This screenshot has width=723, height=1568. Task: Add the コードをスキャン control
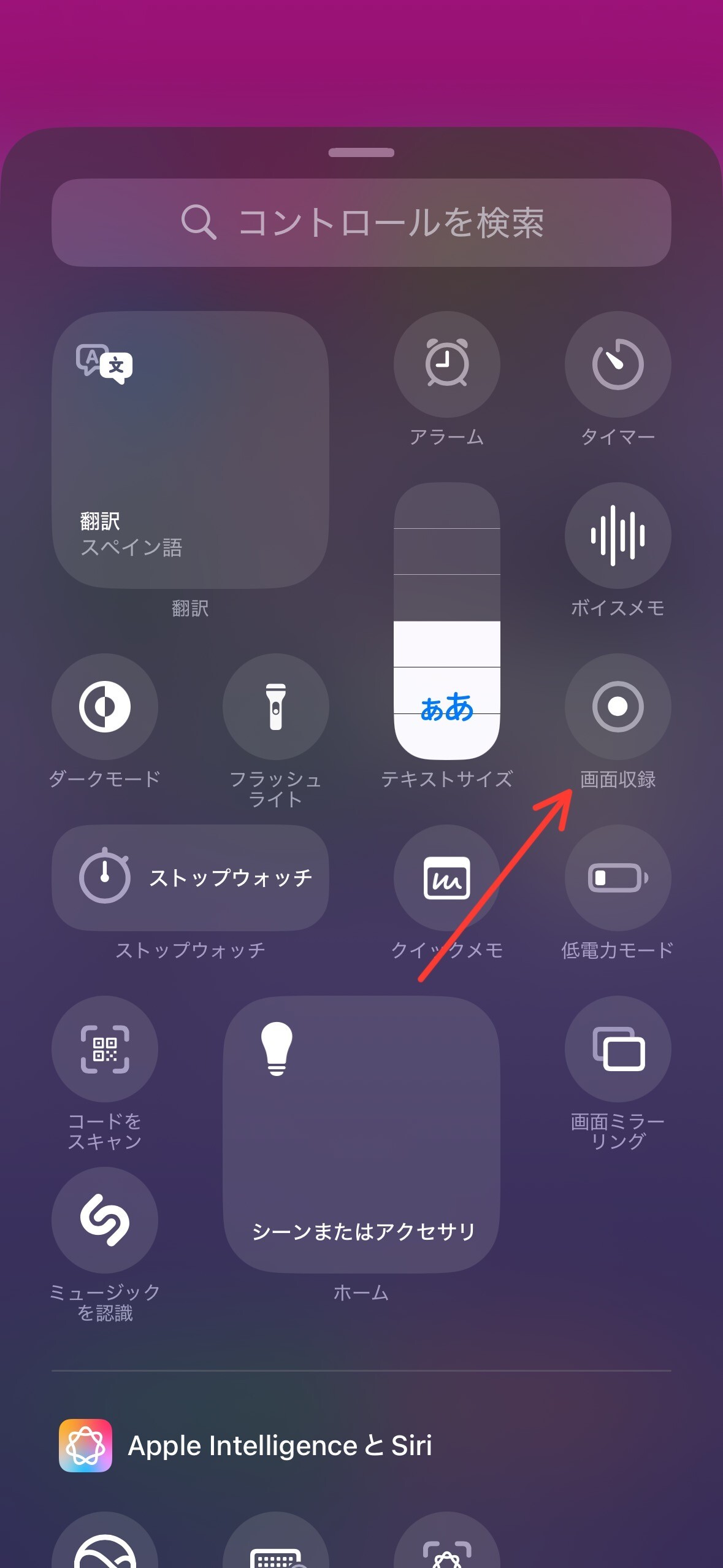click(105, 1049)
